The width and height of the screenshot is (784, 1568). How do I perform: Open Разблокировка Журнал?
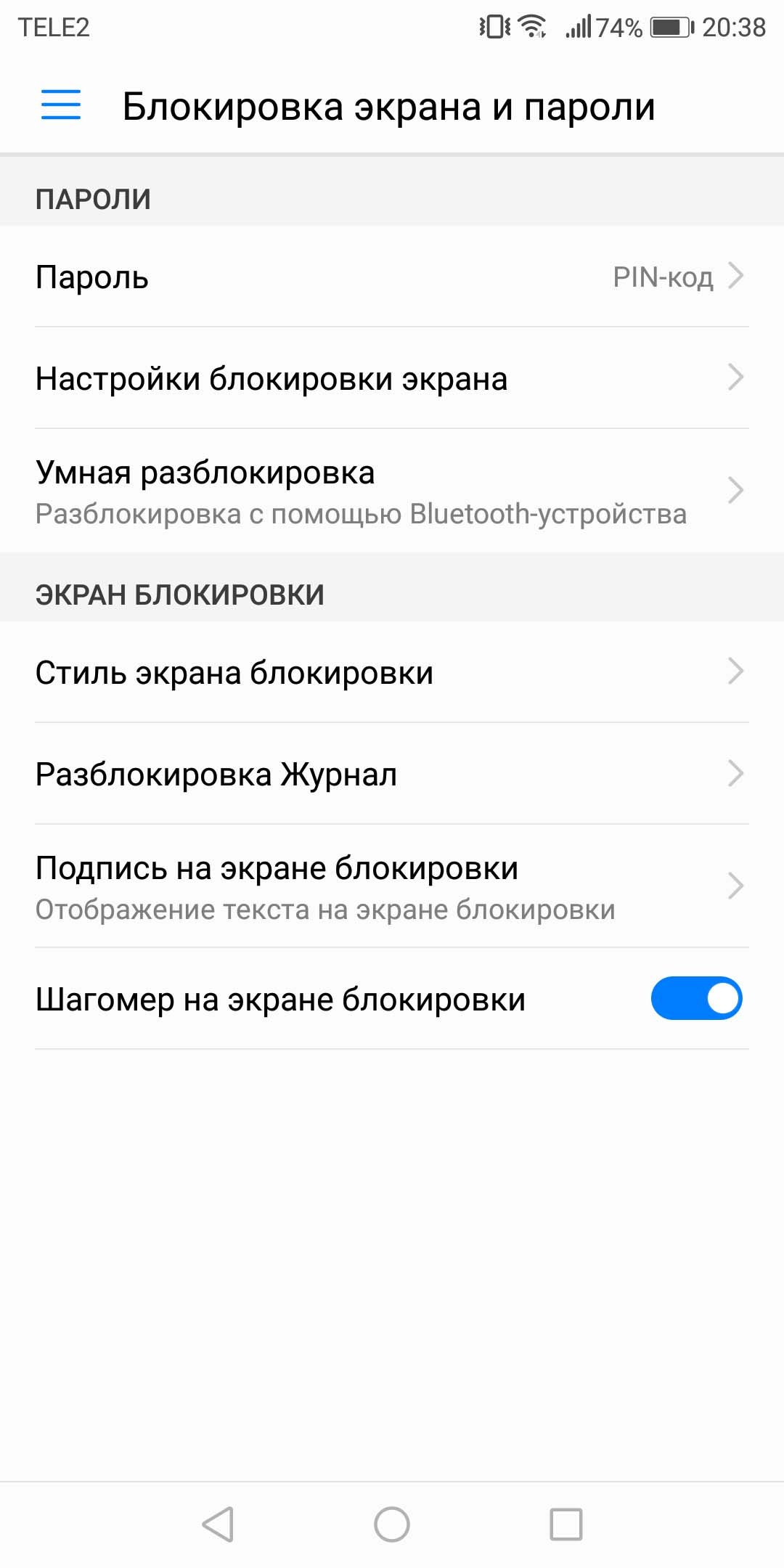pos(392,774)
